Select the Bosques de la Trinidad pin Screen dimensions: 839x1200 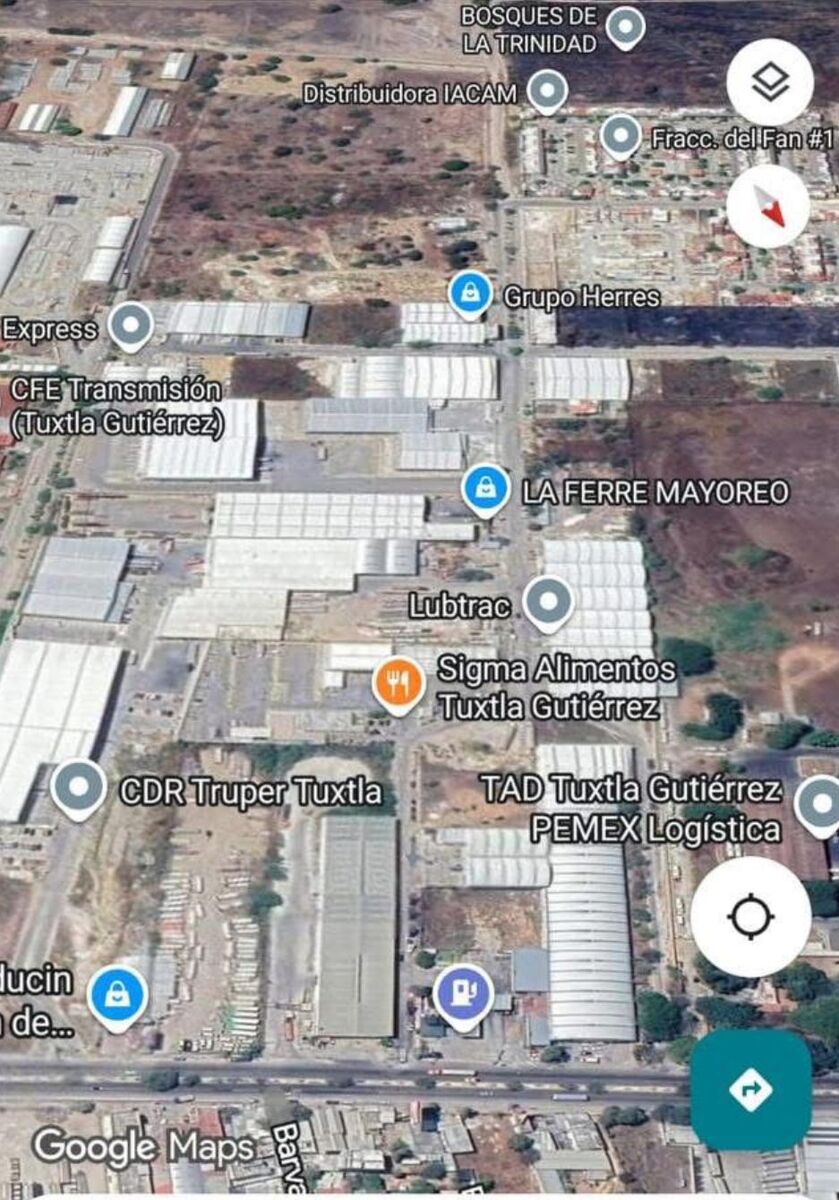coord(626,26)
